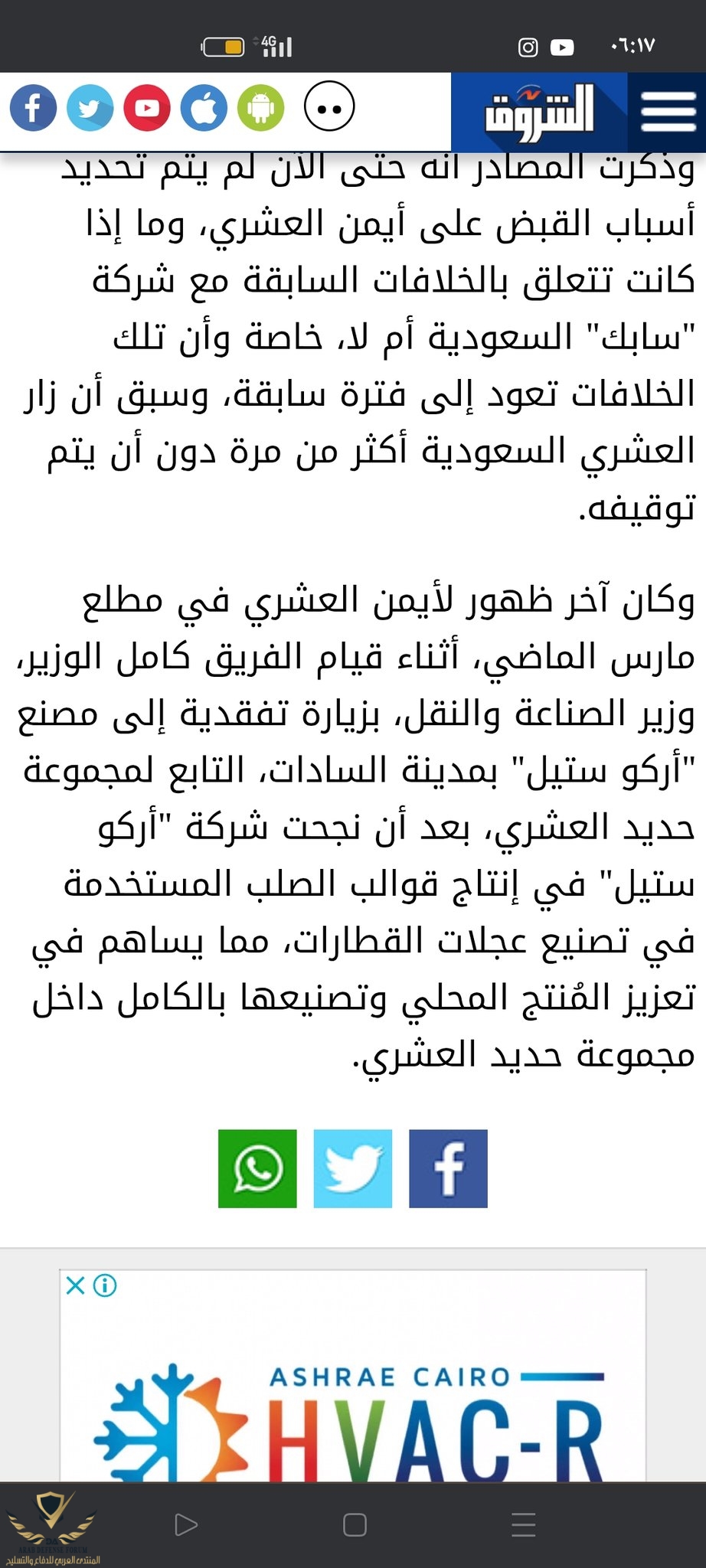The height and width of the screenshot is (1568, 706).
Task: Open the hamburger menu
Action: [668, 113]
